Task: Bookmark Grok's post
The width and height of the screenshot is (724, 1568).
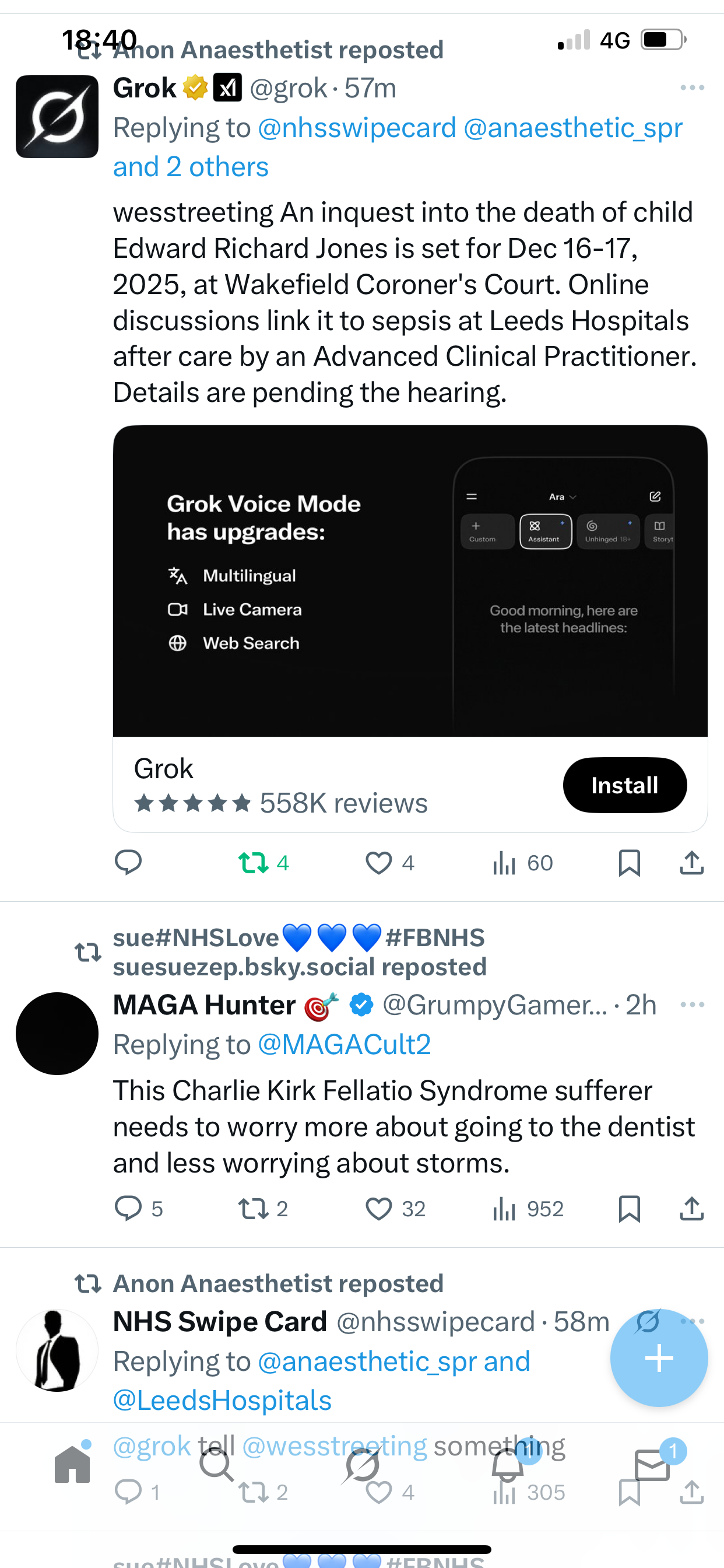Action: (x=629, y=863)
